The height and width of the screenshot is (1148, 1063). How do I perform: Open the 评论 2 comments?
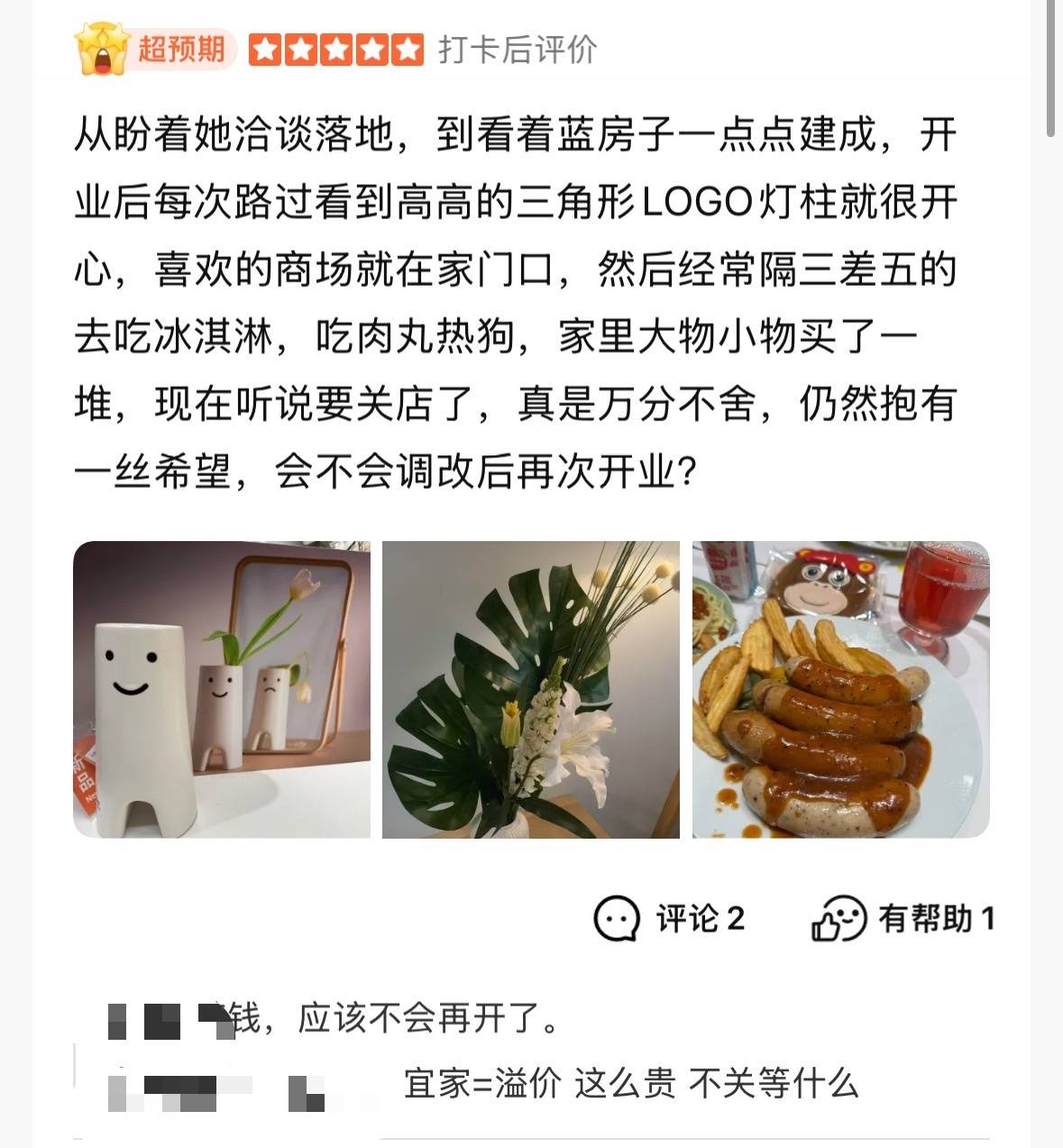[669, 919]
